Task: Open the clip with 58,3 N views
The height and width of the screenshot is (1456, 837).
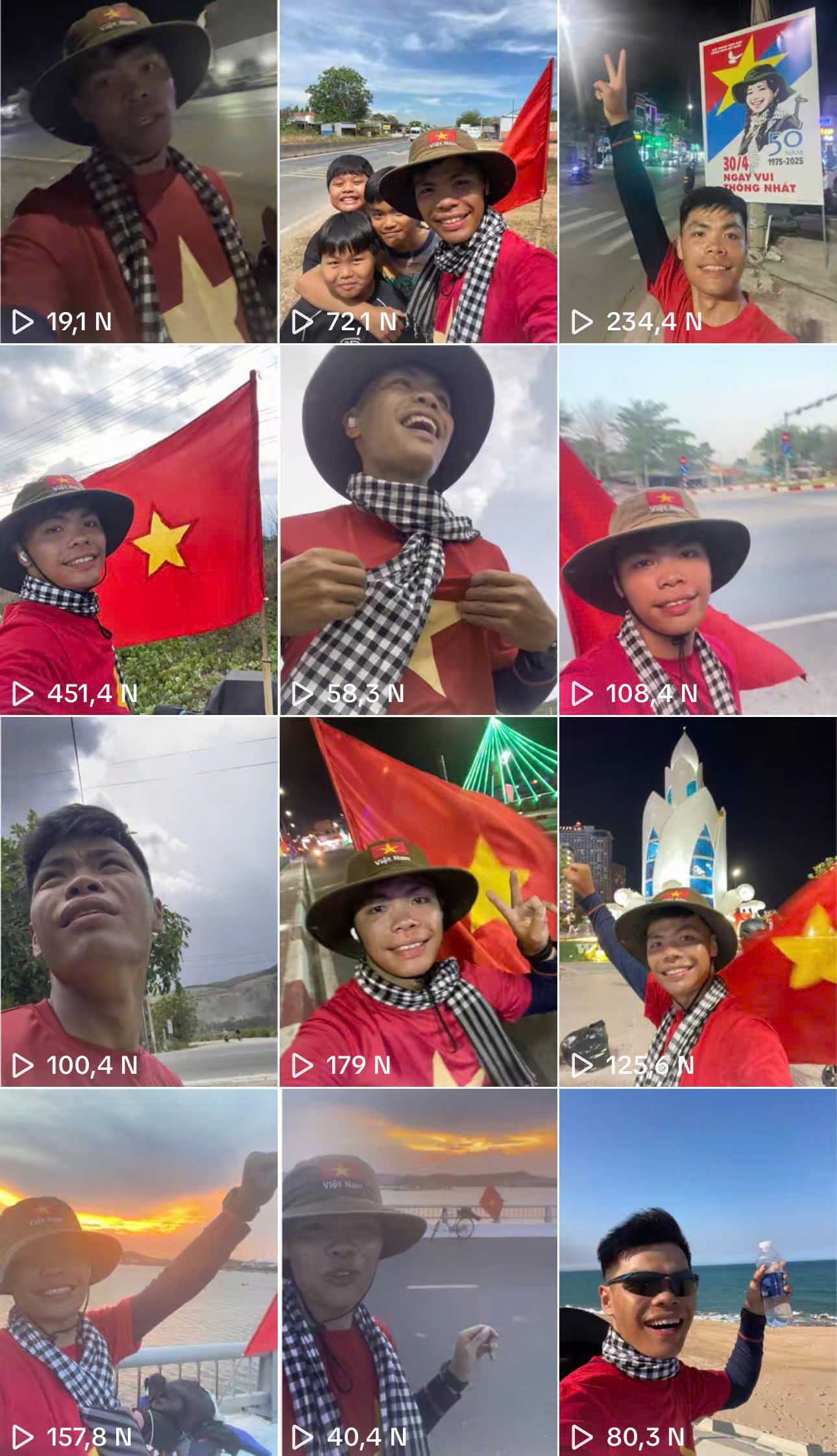Action: click(418, 529)
